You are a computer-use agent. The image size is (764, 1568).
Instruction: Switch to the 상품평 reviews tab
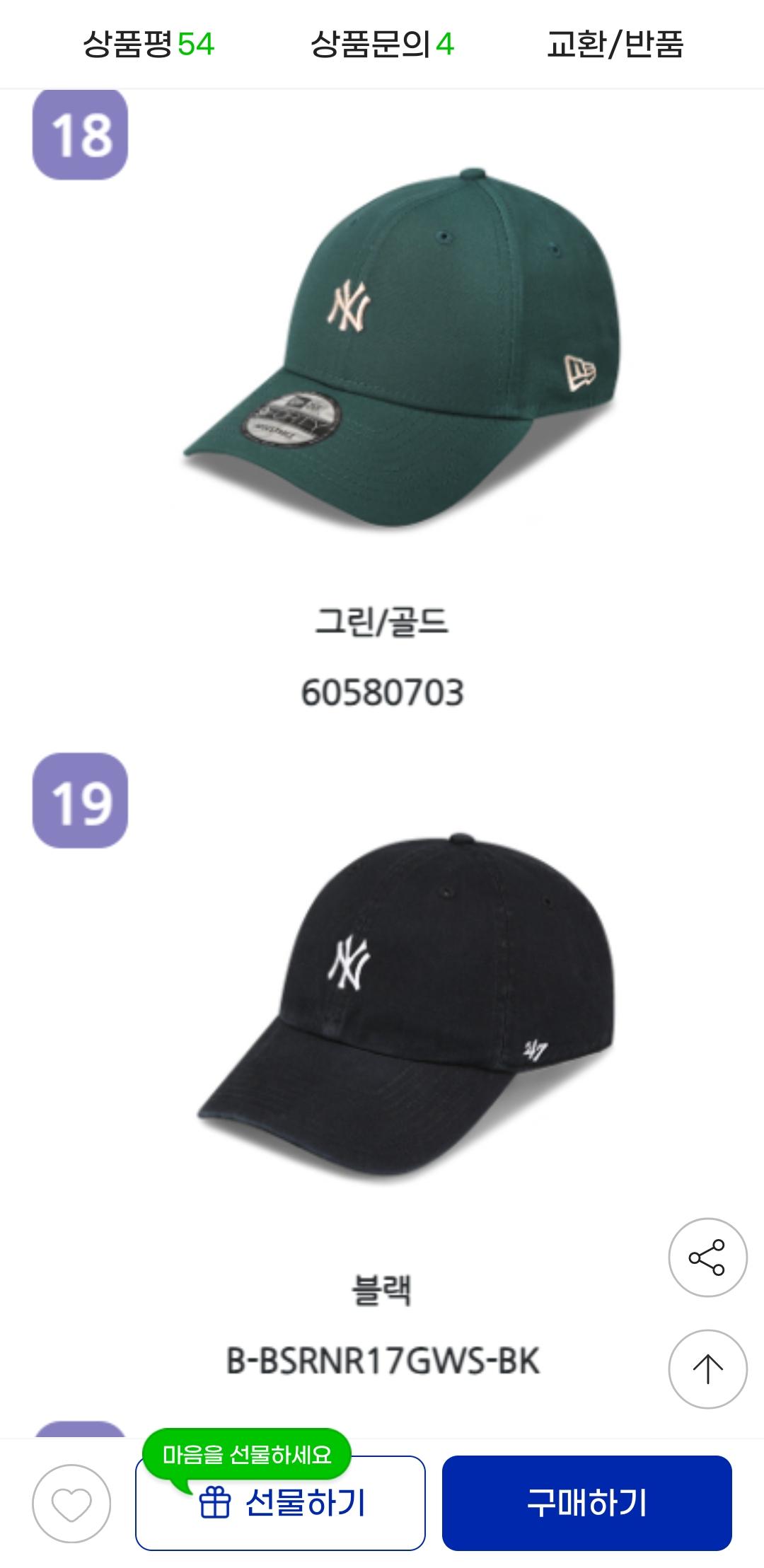click(149, 45)
